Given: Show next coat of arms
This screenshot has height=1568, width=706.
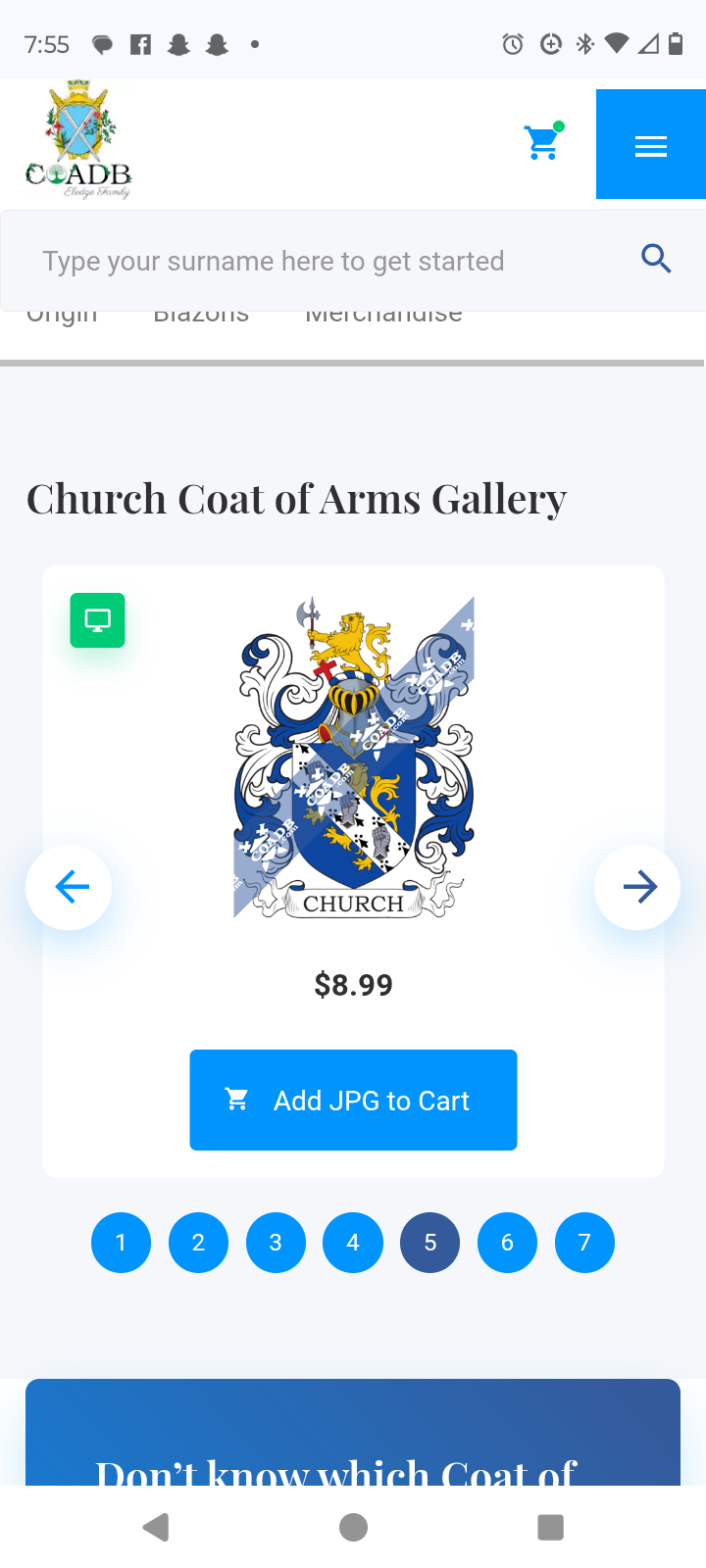Looking at the screenshot, I should (x=637, y=887).
